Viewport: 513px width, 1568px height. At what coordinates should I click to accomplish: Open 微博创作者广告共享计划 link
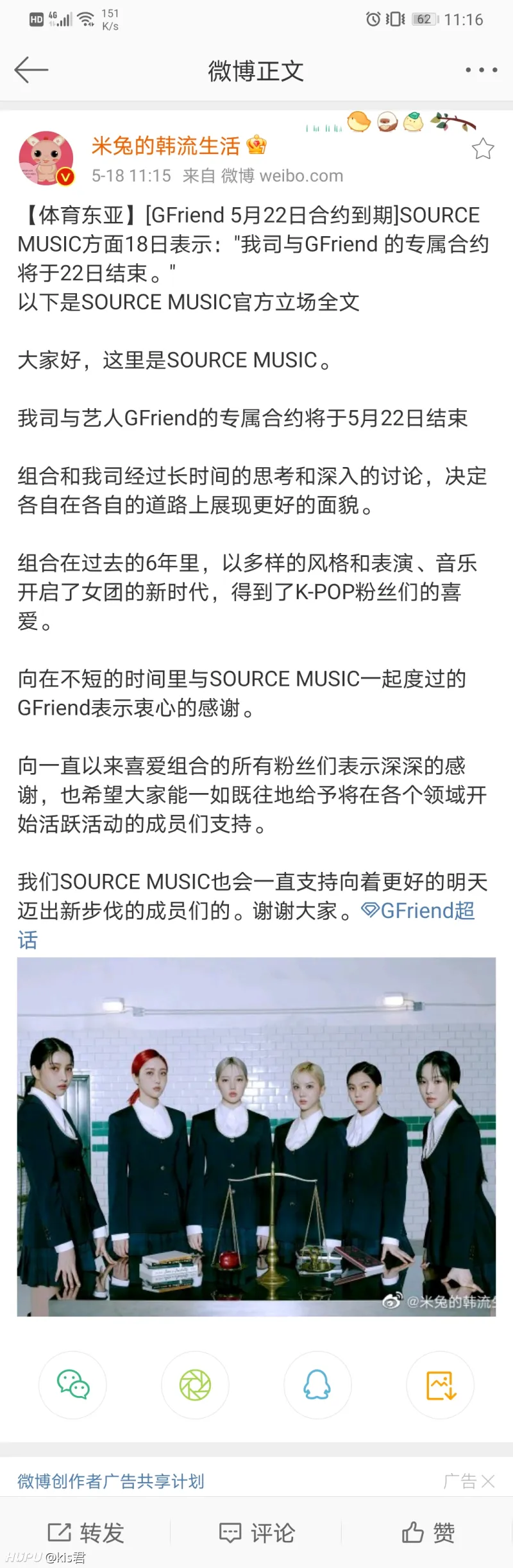[111, 1481]
